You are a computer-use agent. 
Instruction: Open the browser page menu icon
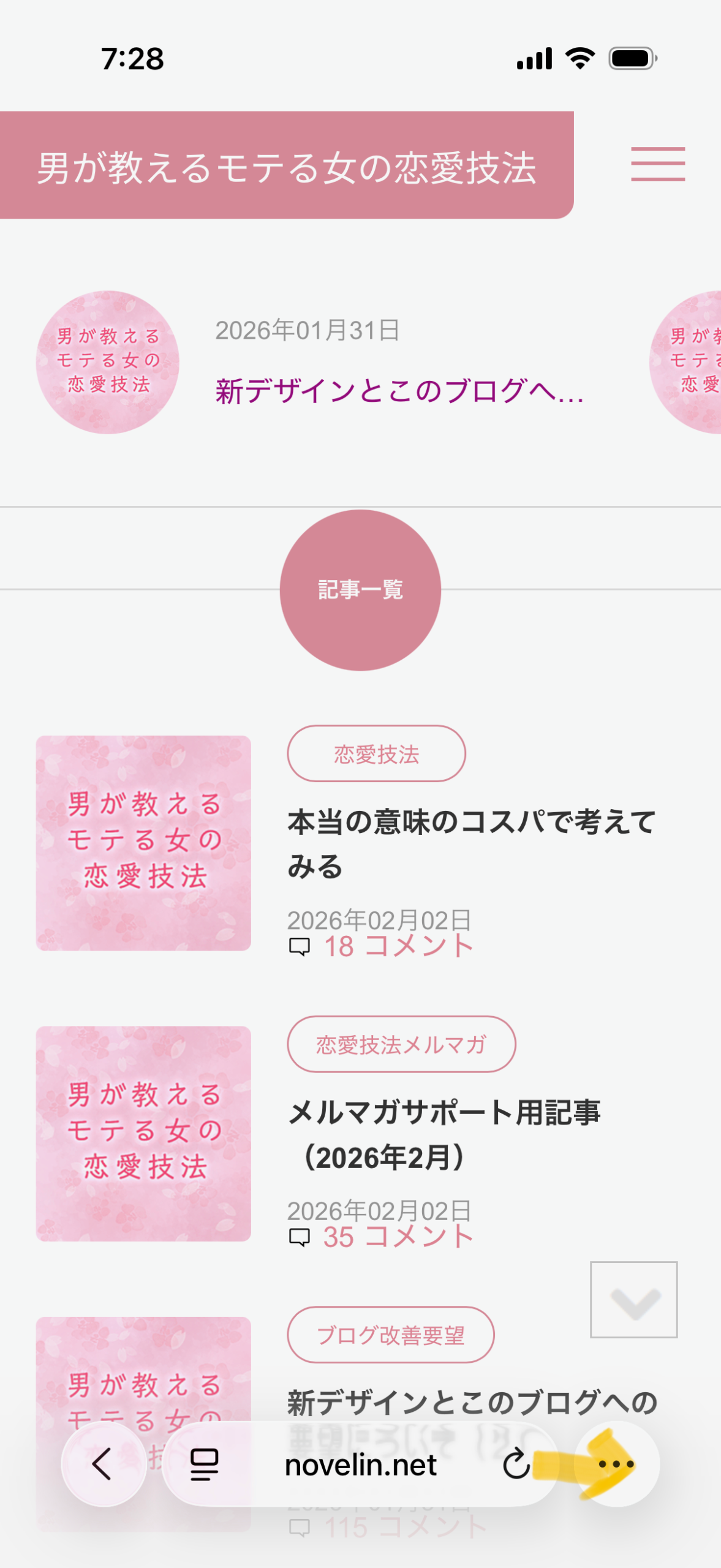(204, 1464)
